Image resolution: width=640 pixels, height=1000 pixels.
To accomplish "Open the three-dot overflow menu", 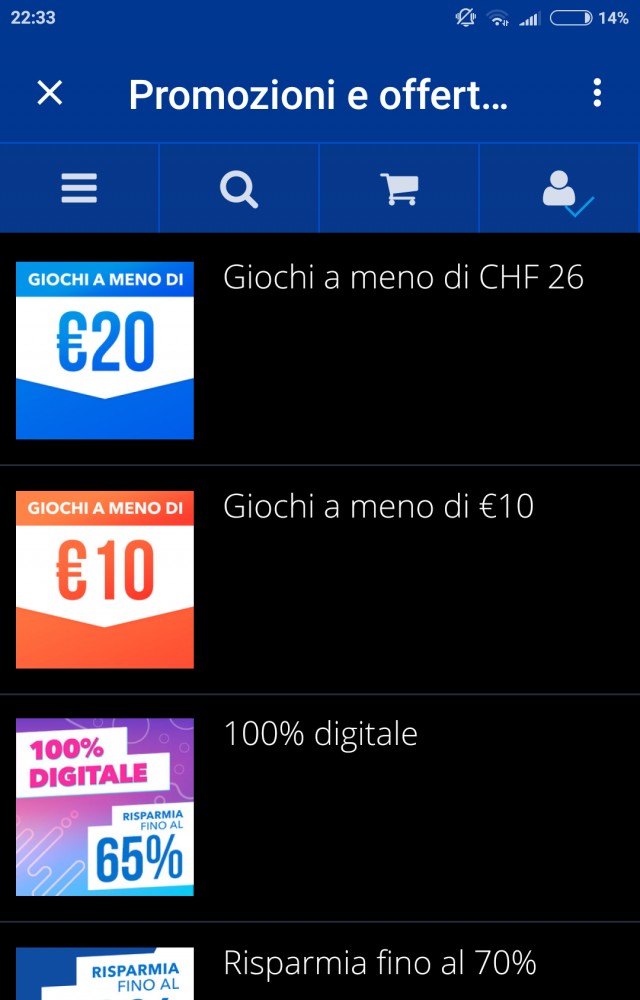I will point(597,94).
